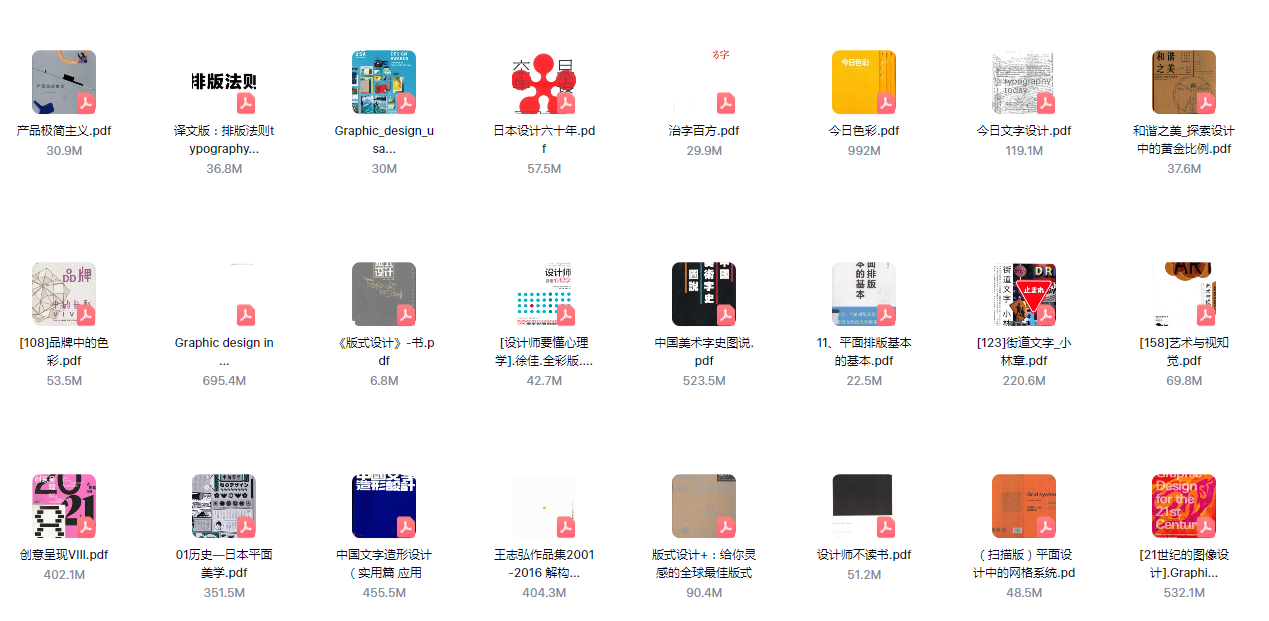Open 今日色彩.pdf
The height and width of the screenshot is (621, 1269).
(864, 82)
